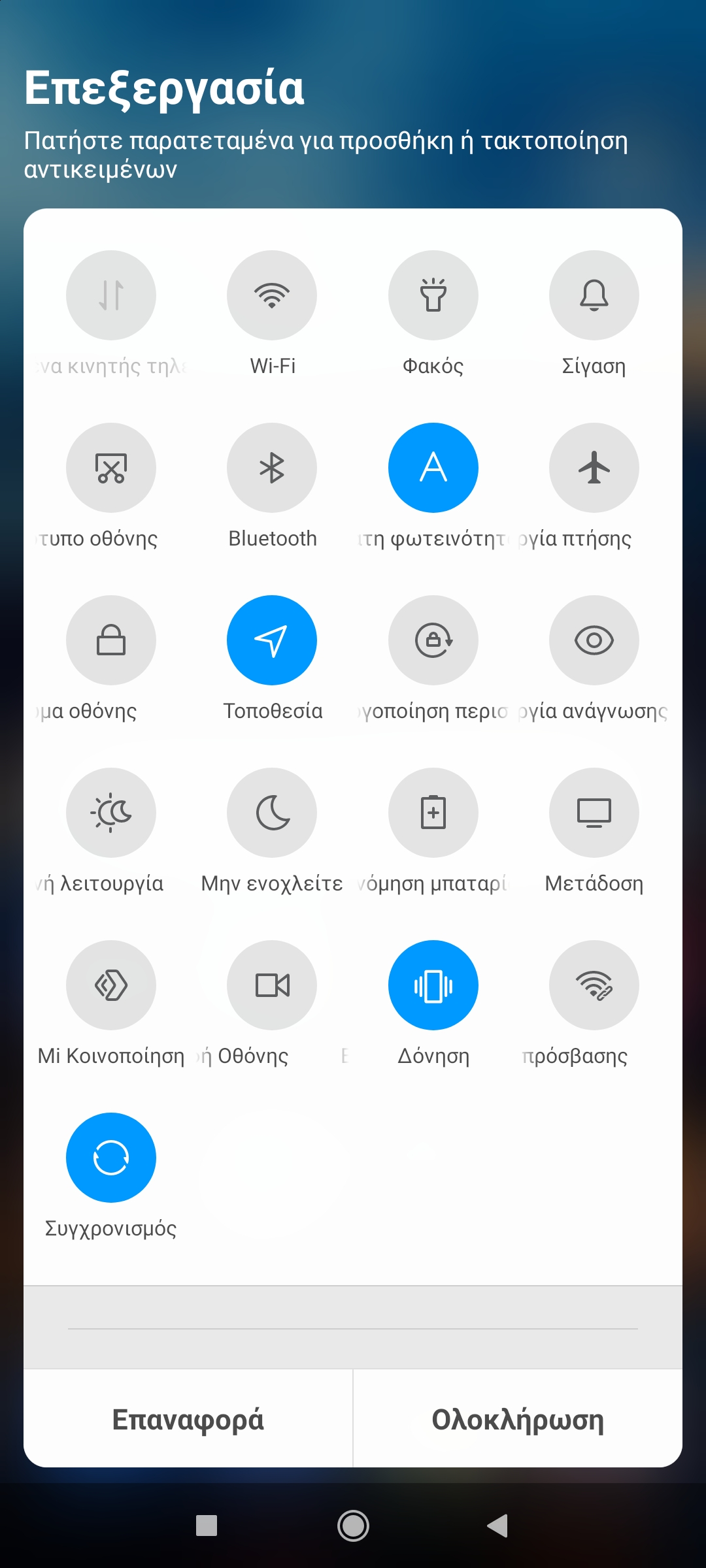Toggle the rotation lock tile
This screenshot has height=1568, width=706.
[433, 640]
